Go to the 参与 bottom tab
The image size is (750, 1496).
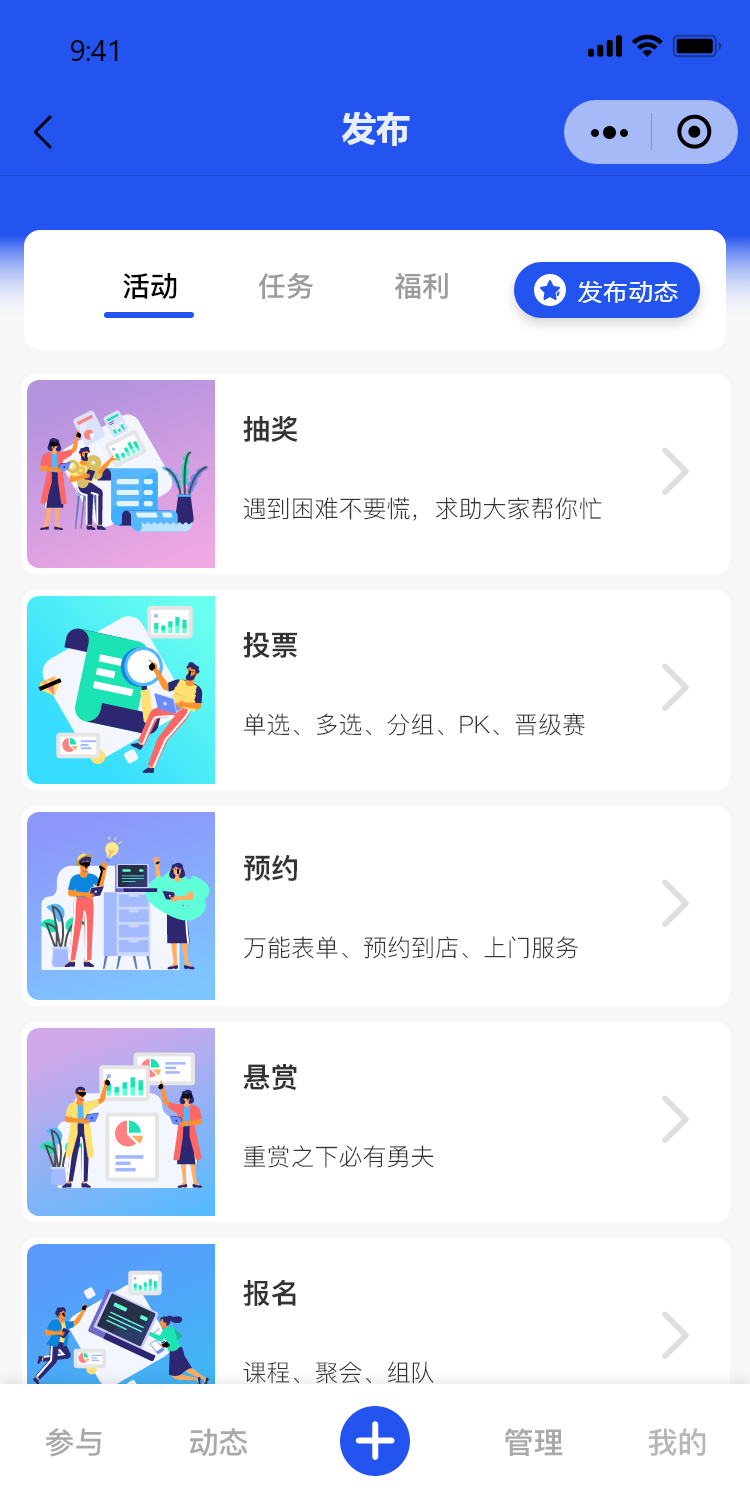[74, 1442]
